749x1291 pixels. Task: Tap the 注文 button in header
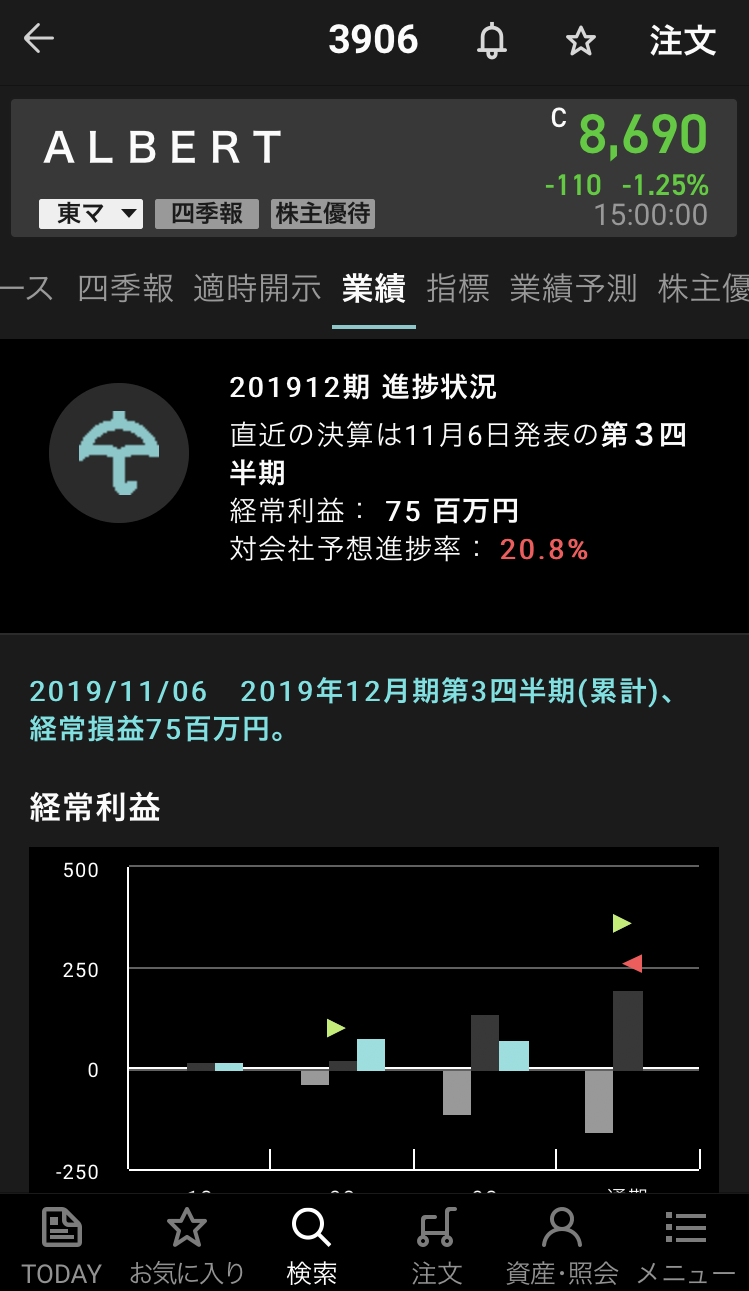coord(683,41)
